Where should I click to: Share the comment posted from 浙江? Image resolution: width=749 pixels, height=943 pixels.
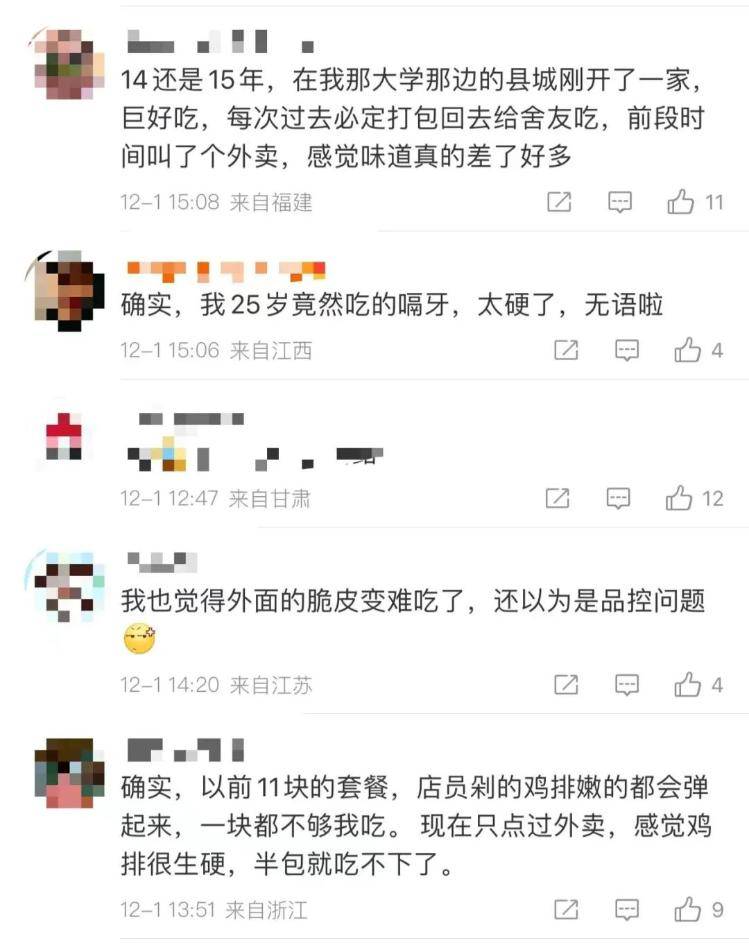pyautogui.click(x=566, y=909)
